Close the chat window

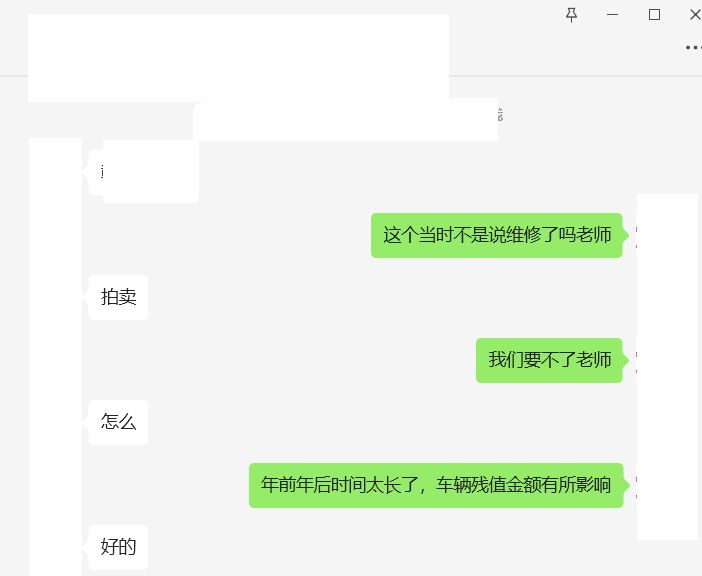pos(695,14)
